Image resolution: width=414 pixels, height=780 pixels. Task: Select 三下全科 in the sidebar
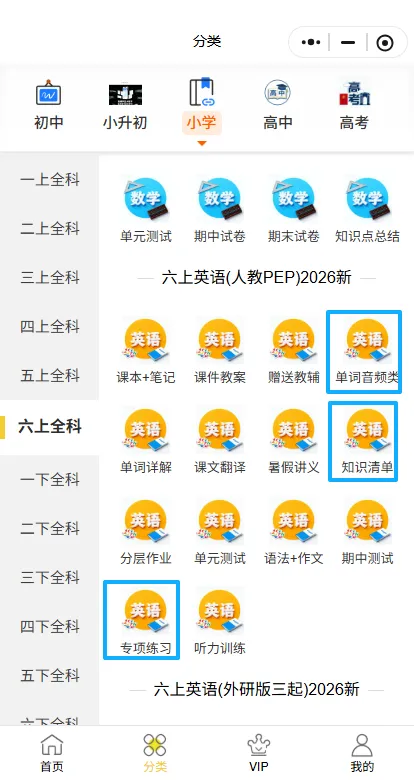coord(50,578)
